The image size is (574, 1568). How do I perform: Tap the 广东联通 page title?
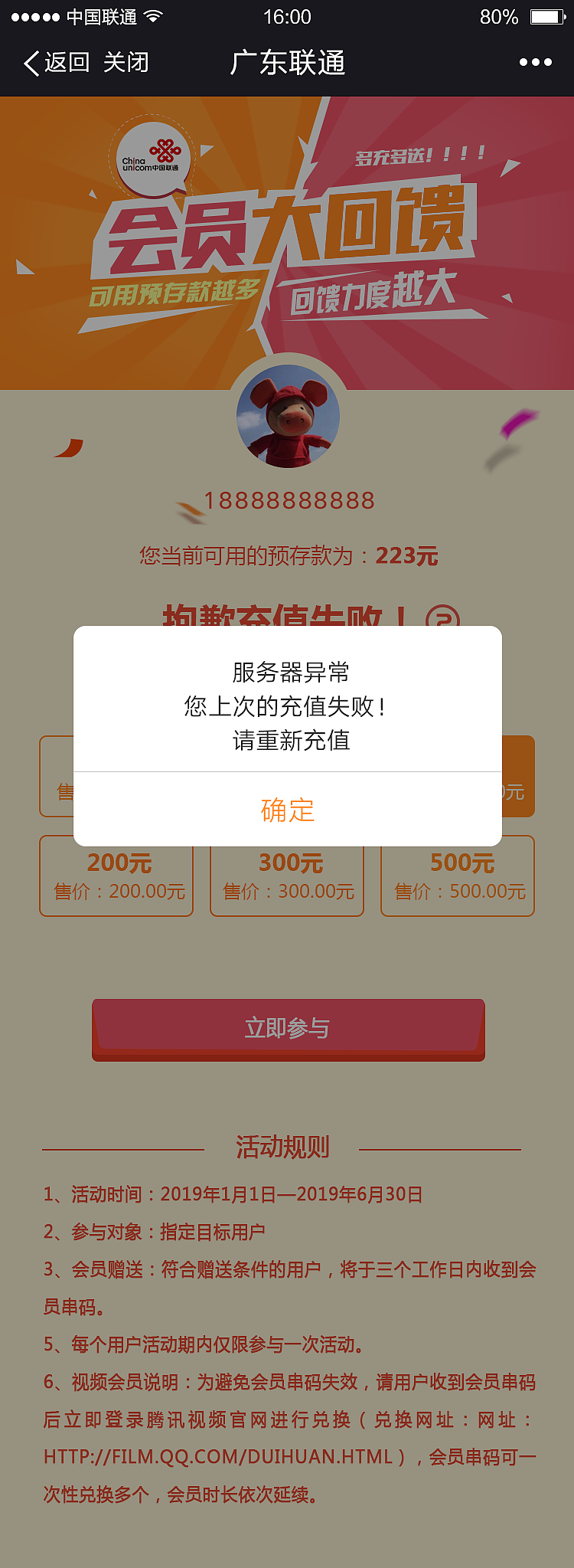[x=289, y=62]
